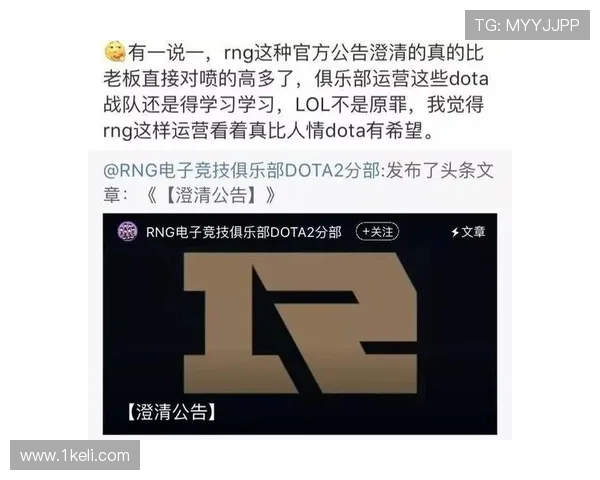This screenshot has height=480, width=600.
Task: Open the 【澄清公告】 headline article card
Action: [x=300, y=330]
